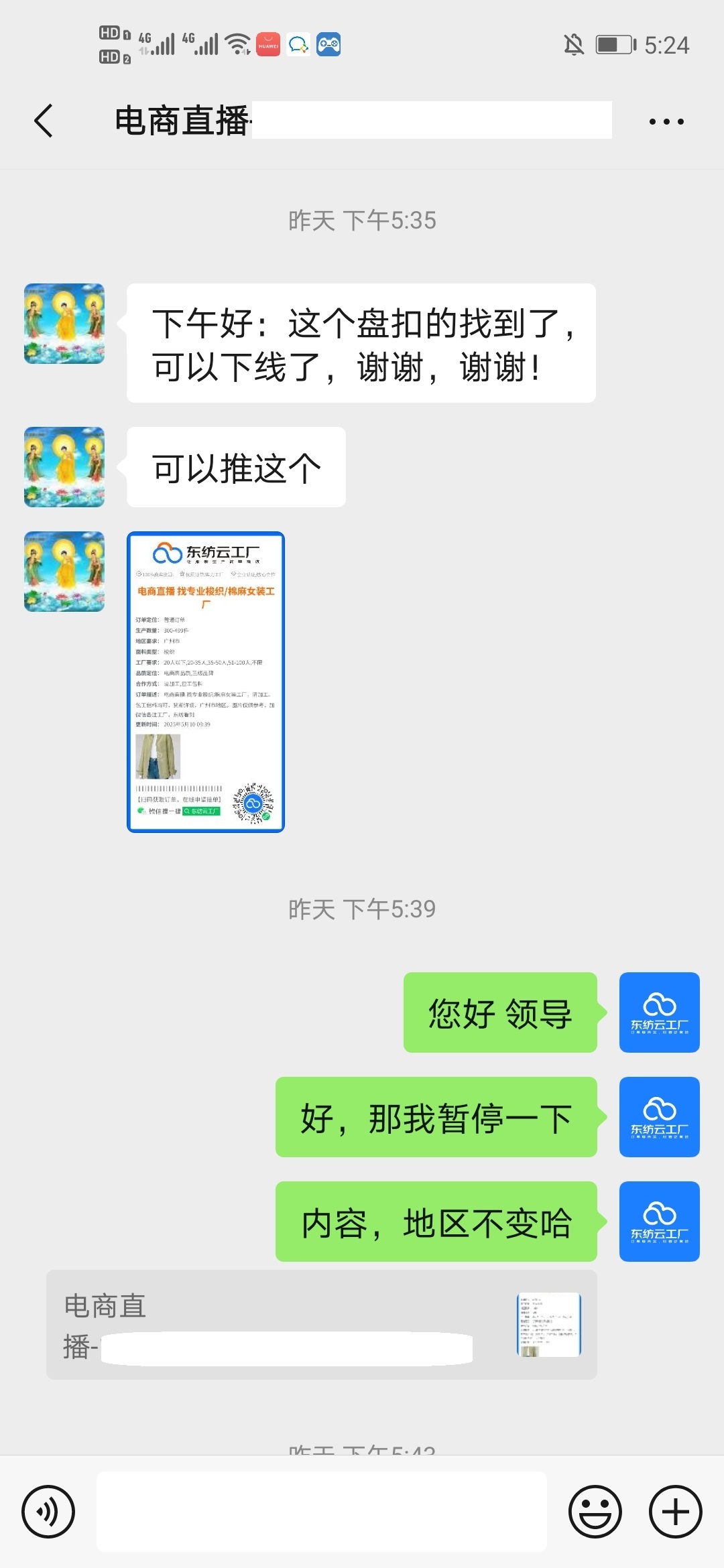Go back to the chat list

[44, 121]
